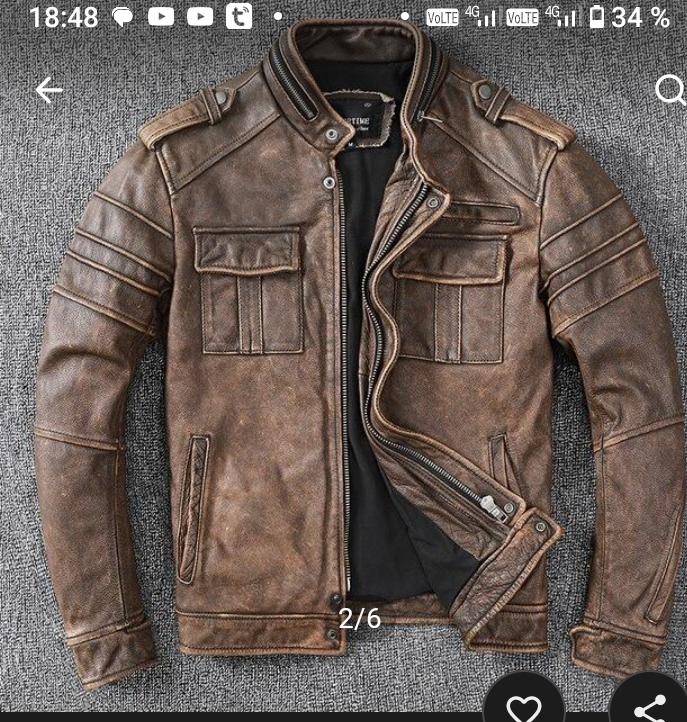Share this leather jacket listing
687x722 pixels.
649,704
